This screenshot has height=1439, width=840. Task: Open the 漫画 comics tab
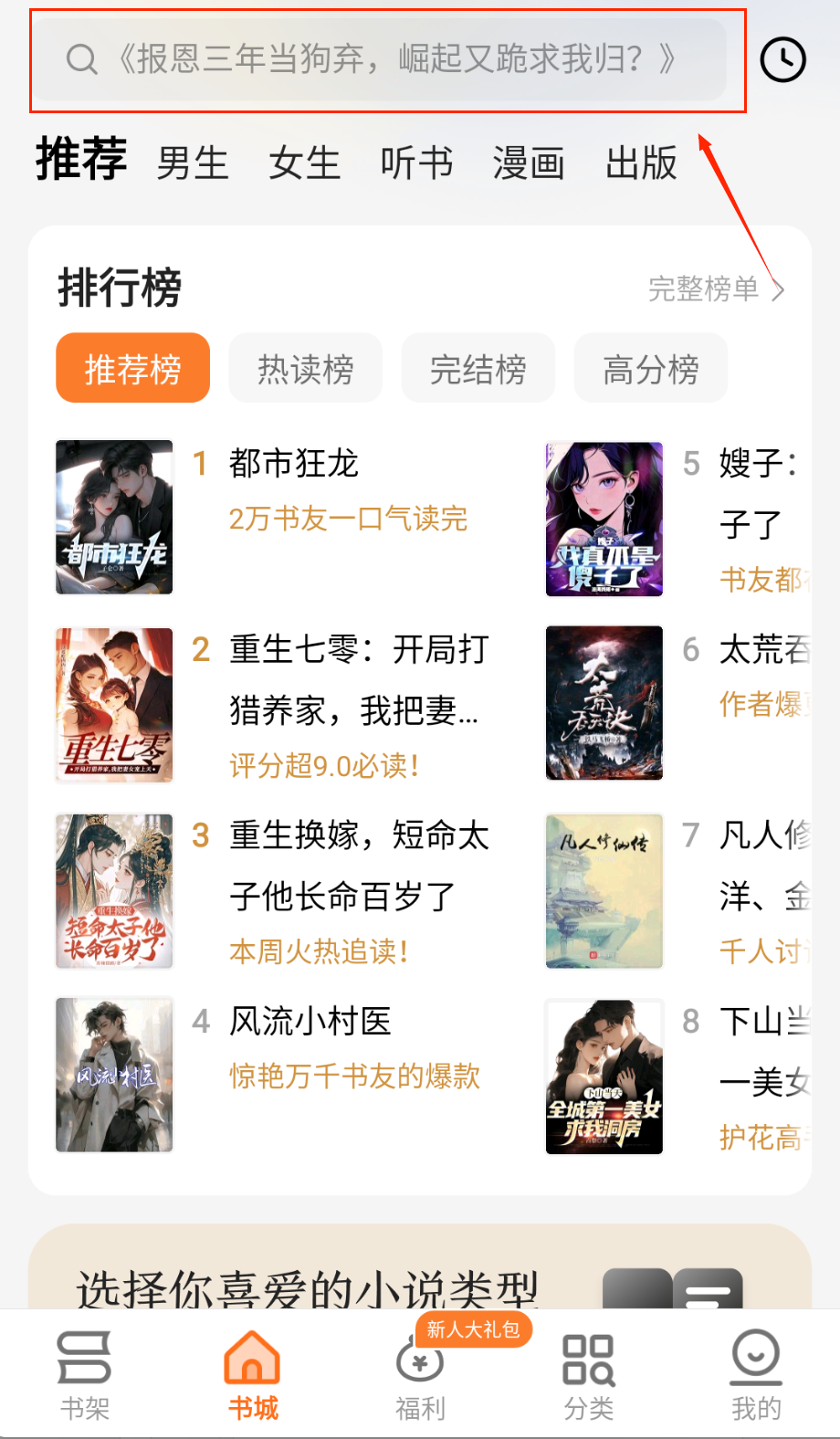tap(528, 163)
